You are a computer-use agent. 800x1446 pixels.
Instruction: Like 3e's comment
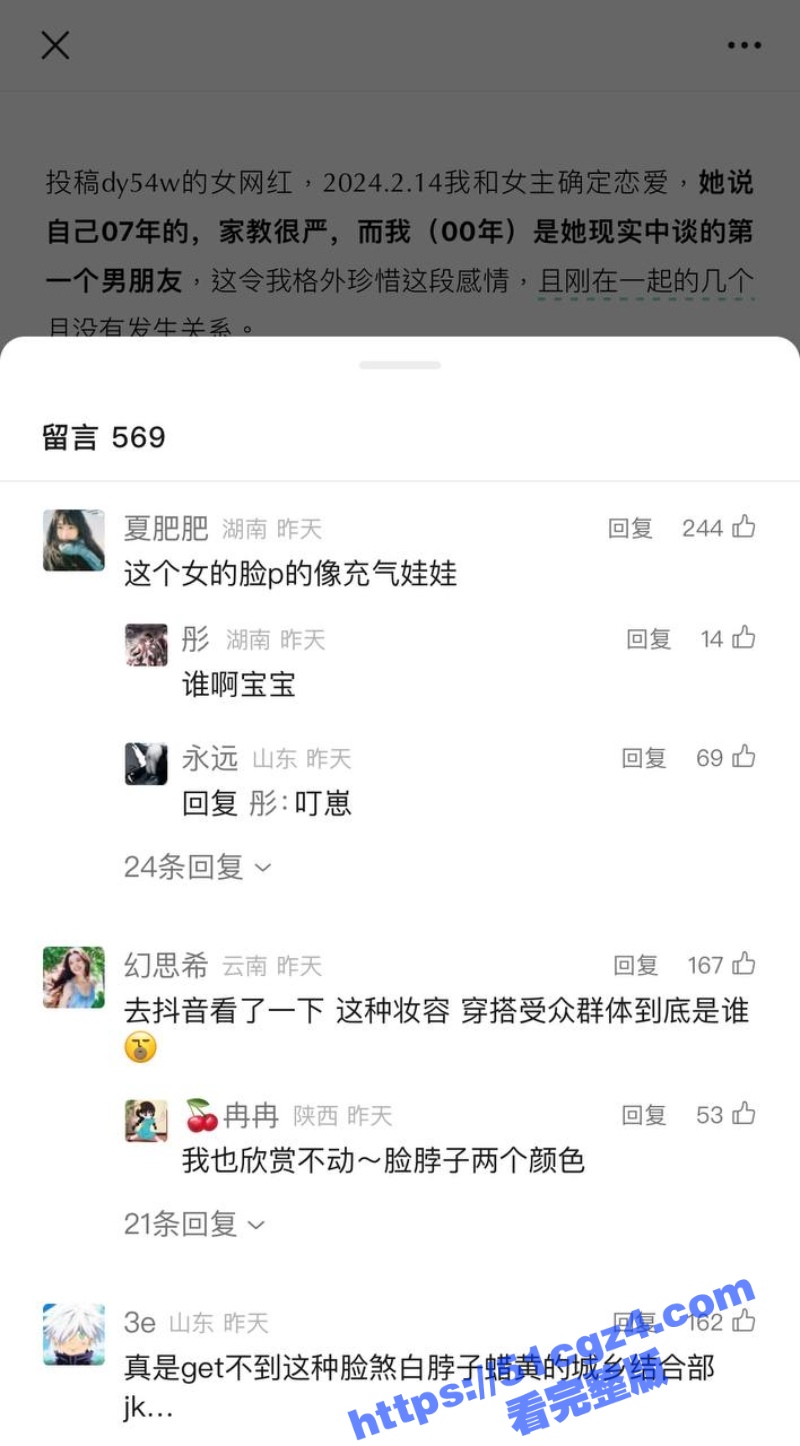point(743,1322)
